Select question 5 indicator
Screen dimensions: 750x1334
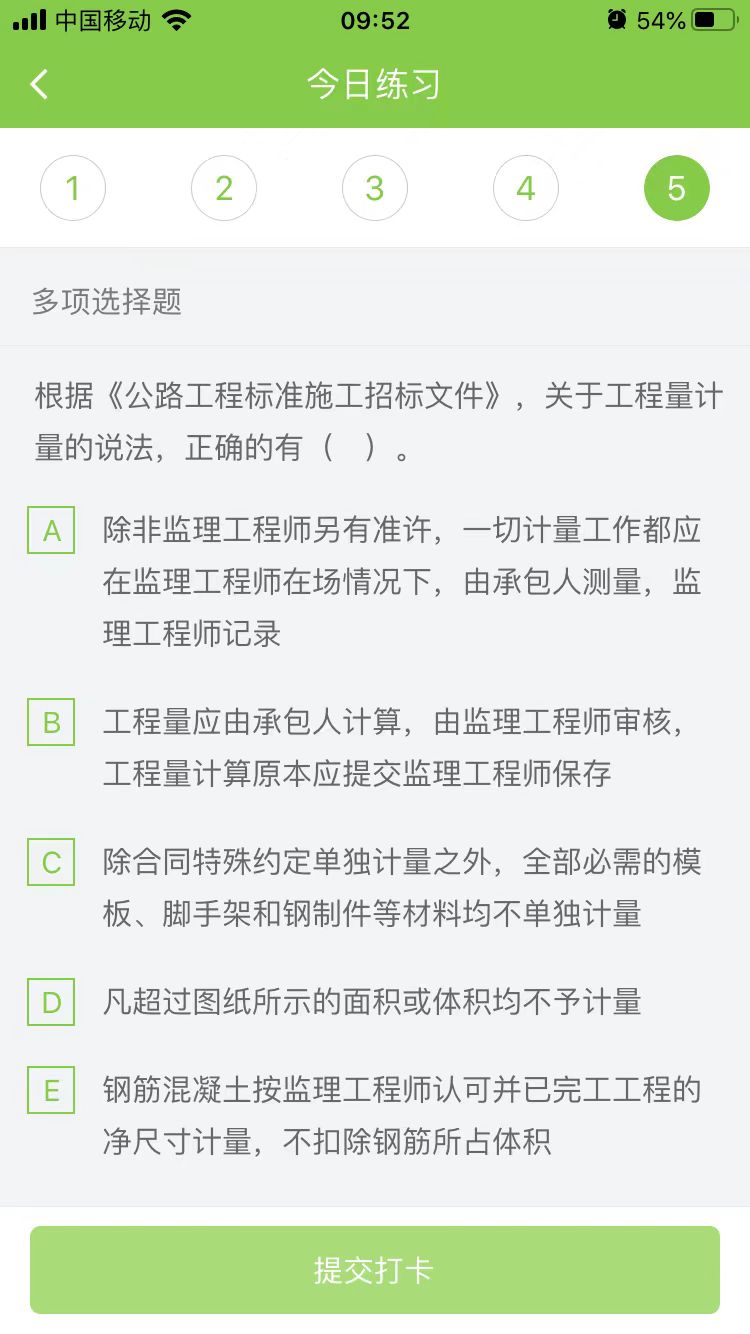(677, 188)
